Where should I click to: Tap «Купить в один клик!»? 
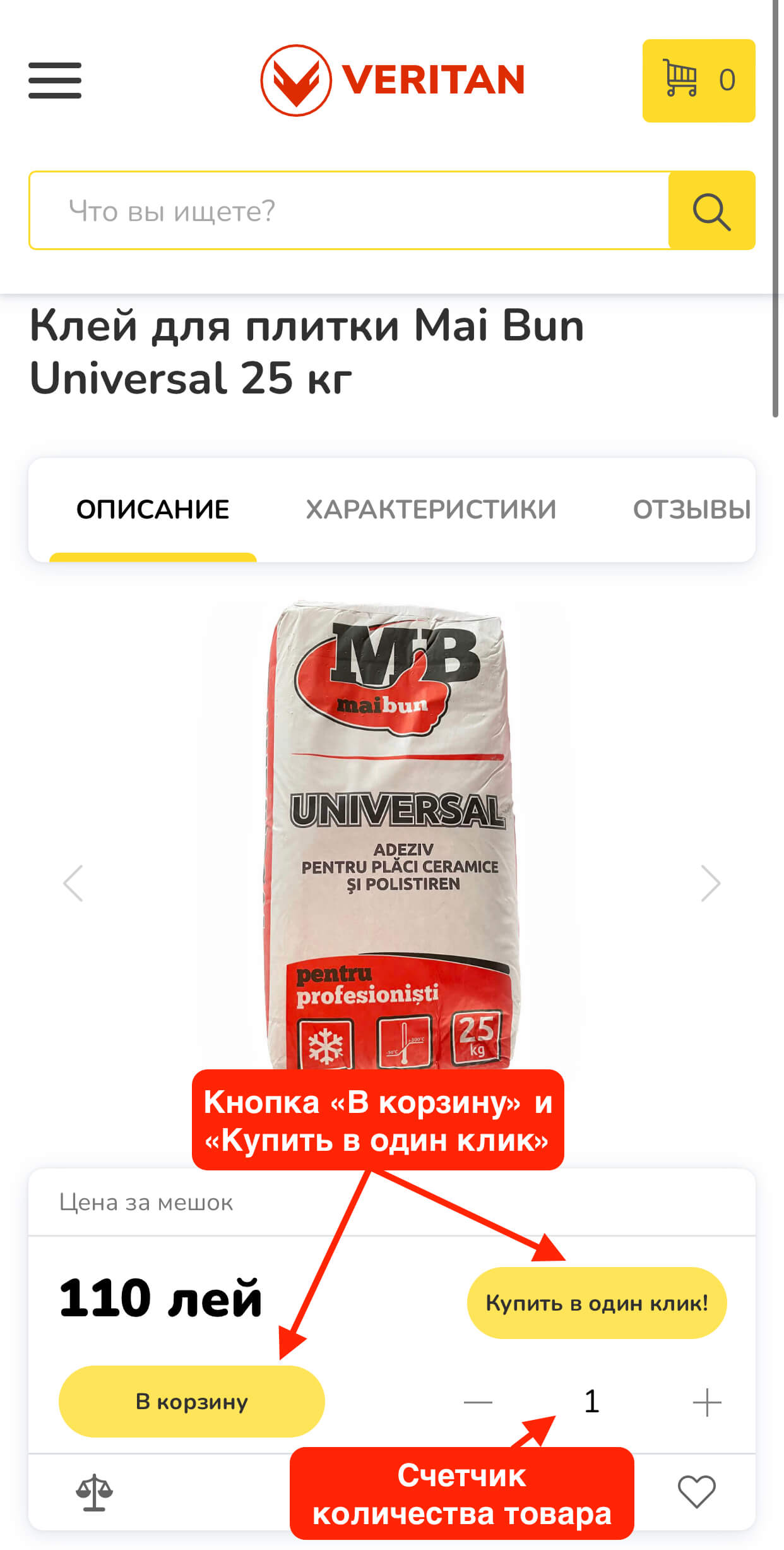pyautogui.click(x=597, y=1302)
